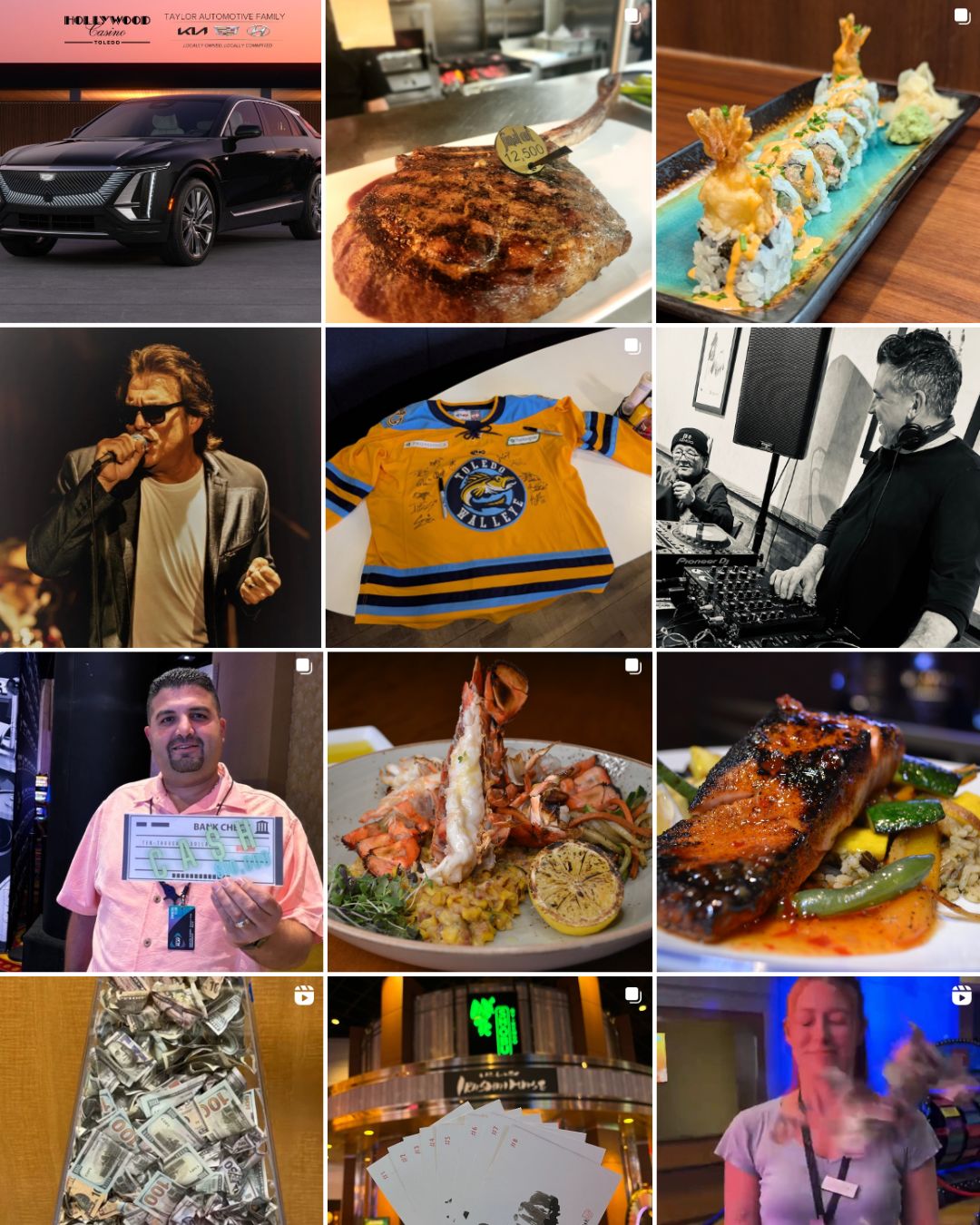Open the sushi roll post
This screenshot has width=980, height=1225.
(x=818, y=162)
